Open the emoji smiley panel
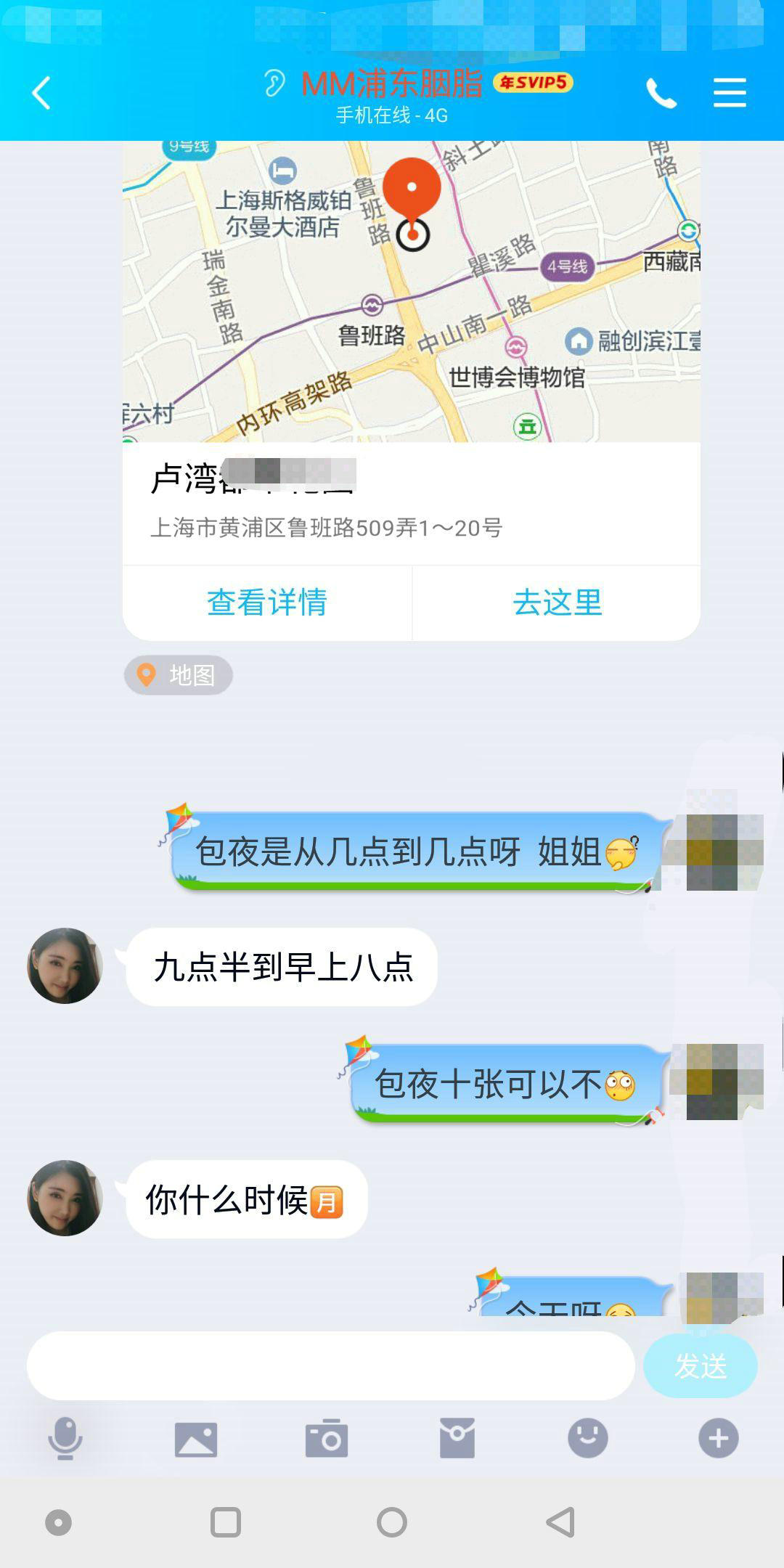This screenshot has width=784, height=1568. coord(587,1440)
